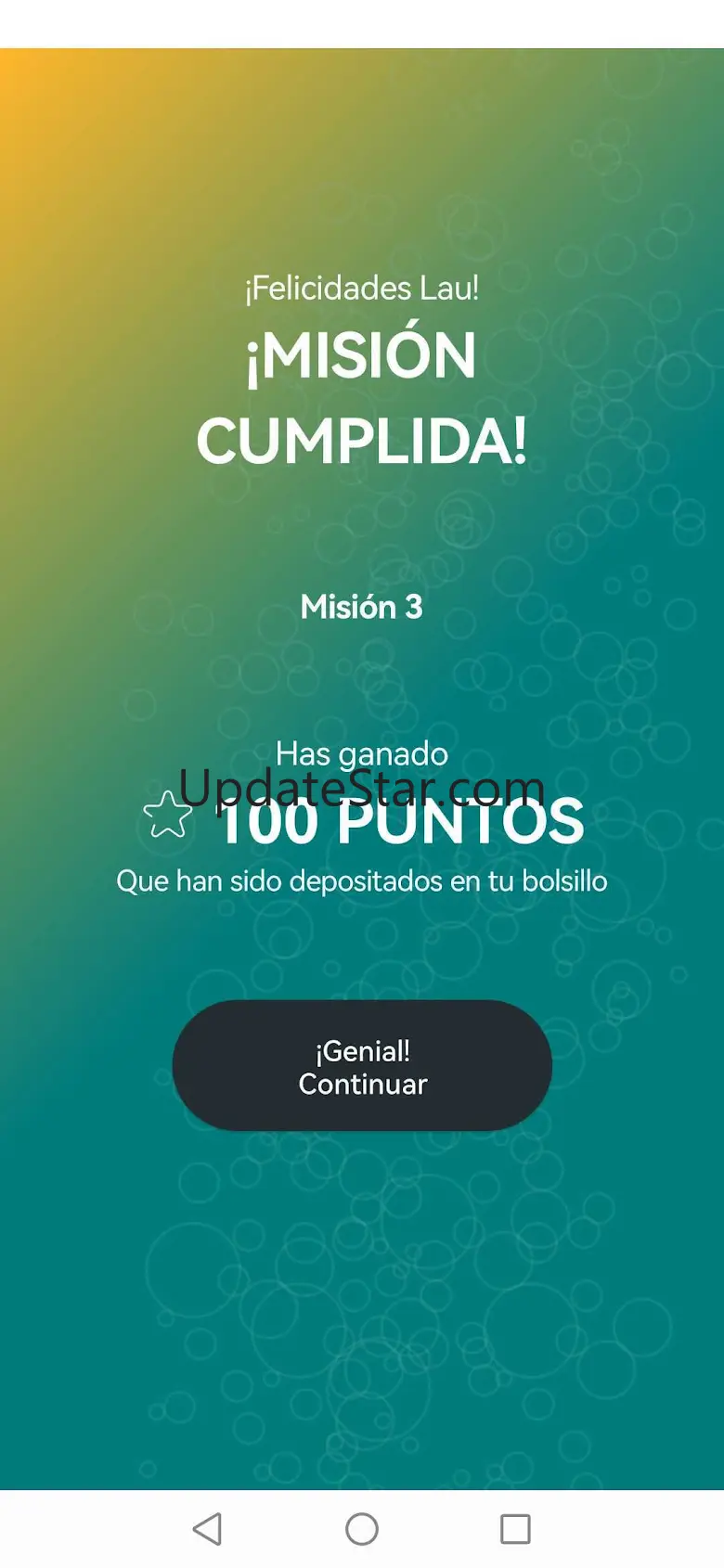
Task: Open the recent apps view
Action: coord(515,1529)
